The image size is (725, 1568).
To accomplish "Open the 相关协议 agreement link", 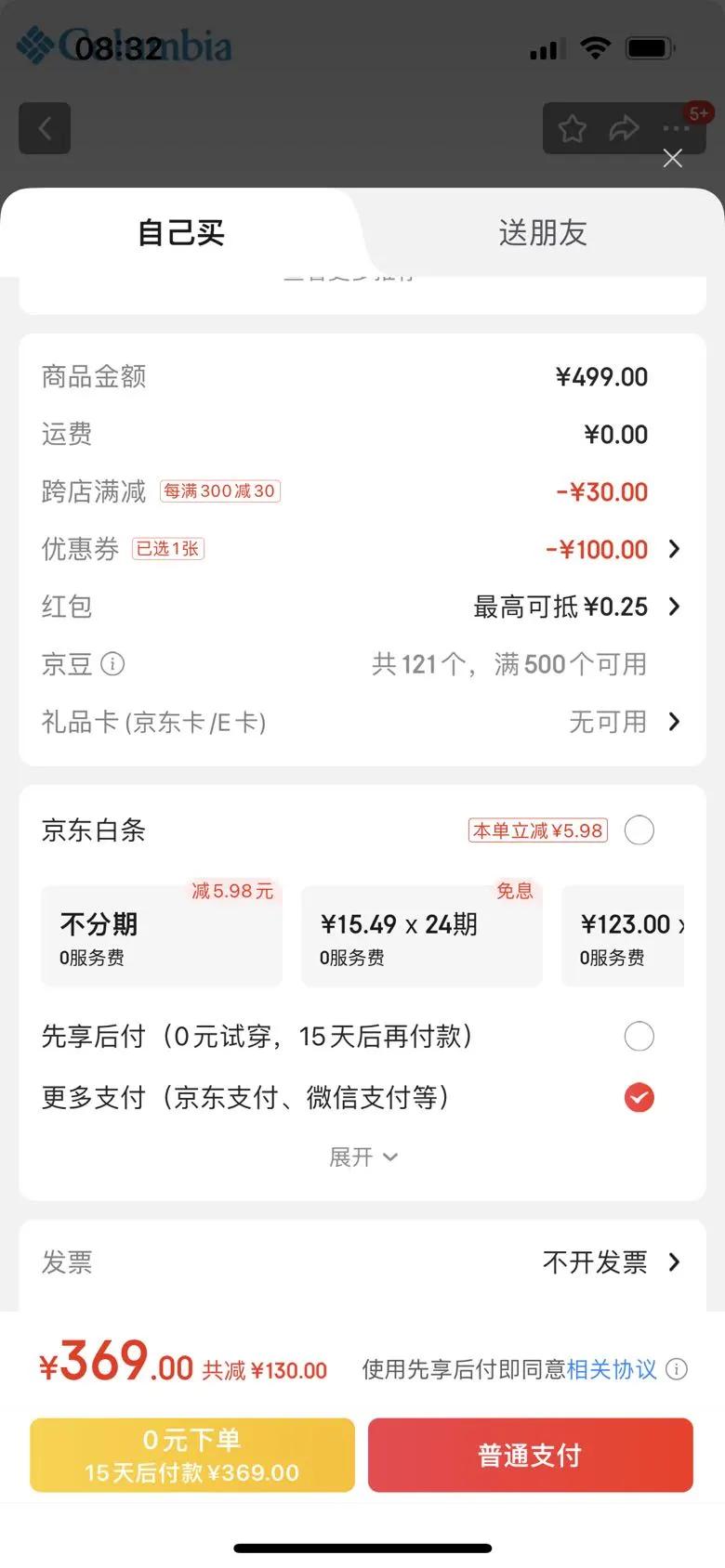I will click(612, 1369).
